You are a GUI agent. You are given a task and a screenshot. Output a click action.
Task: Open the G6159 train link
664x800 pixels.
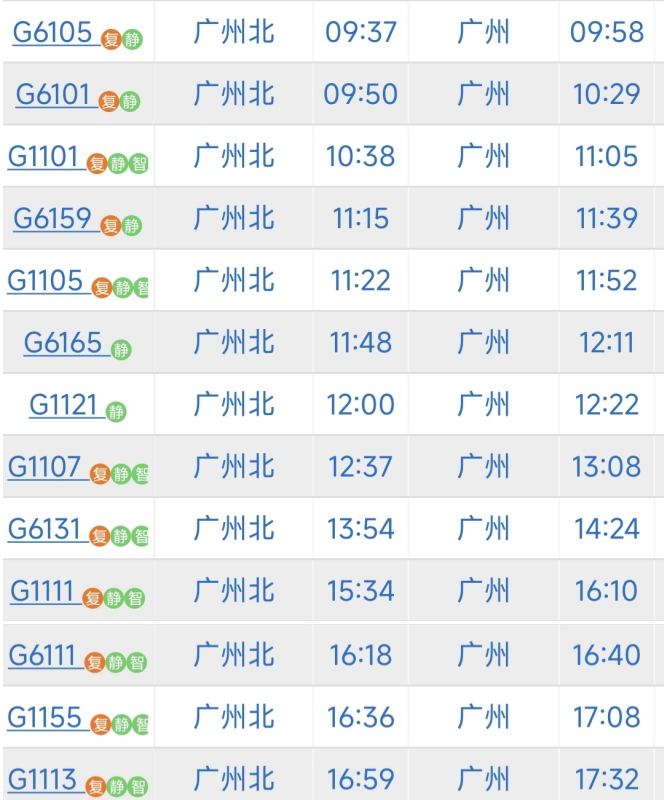(x=52, y=219)
